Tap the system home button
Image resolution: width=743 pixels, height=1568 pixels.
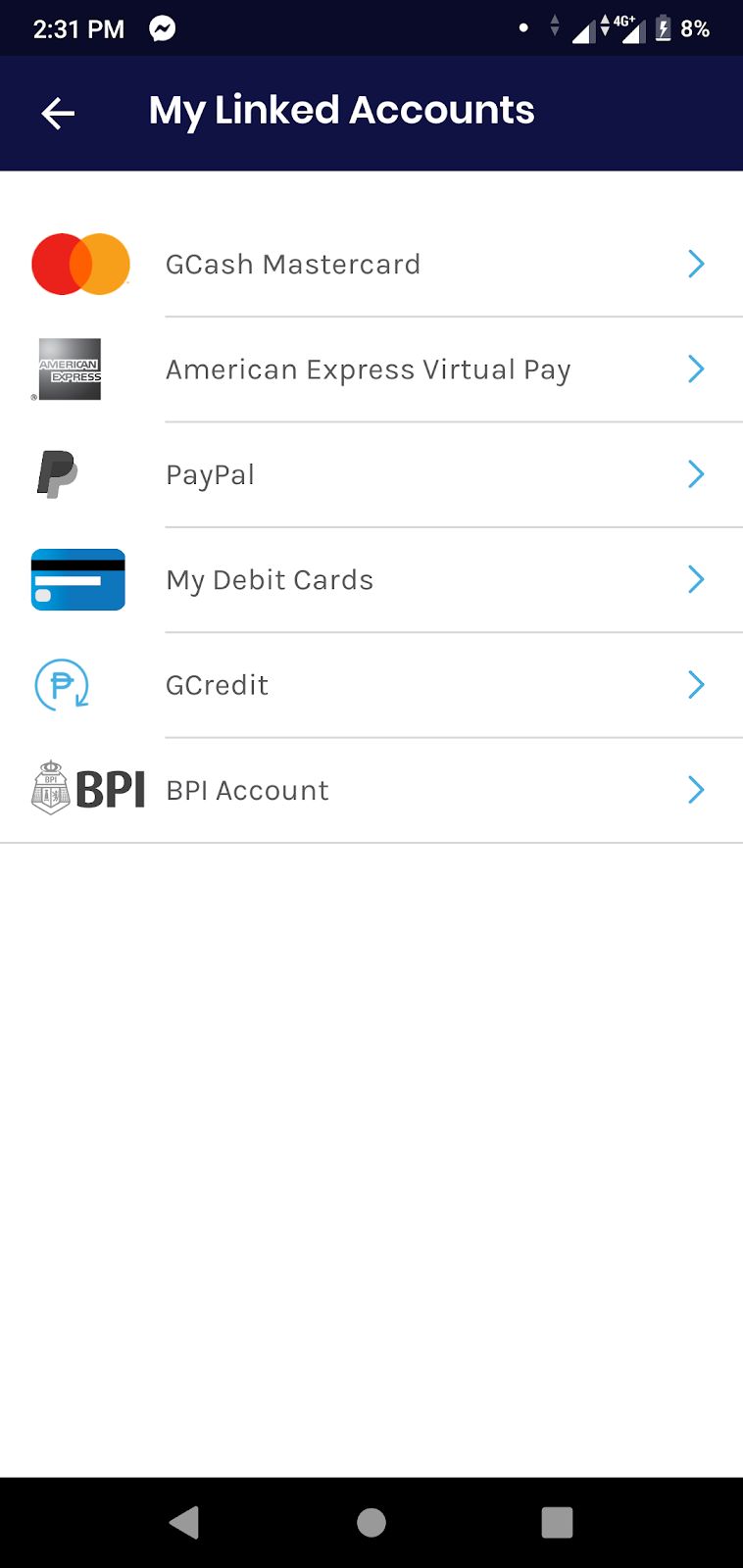tap(371, 1522)
